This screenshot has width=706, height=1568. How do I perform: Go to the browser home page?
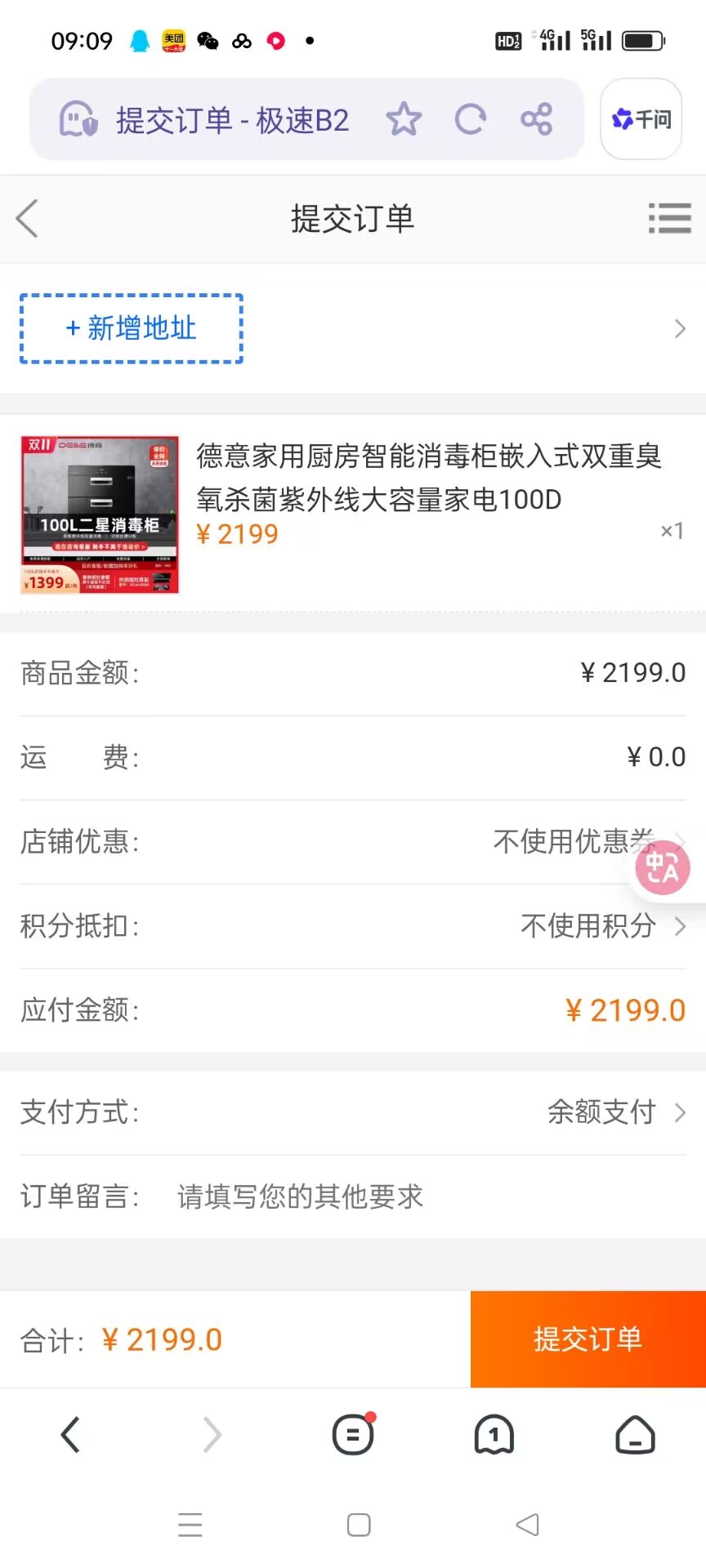coord(635,1435)
